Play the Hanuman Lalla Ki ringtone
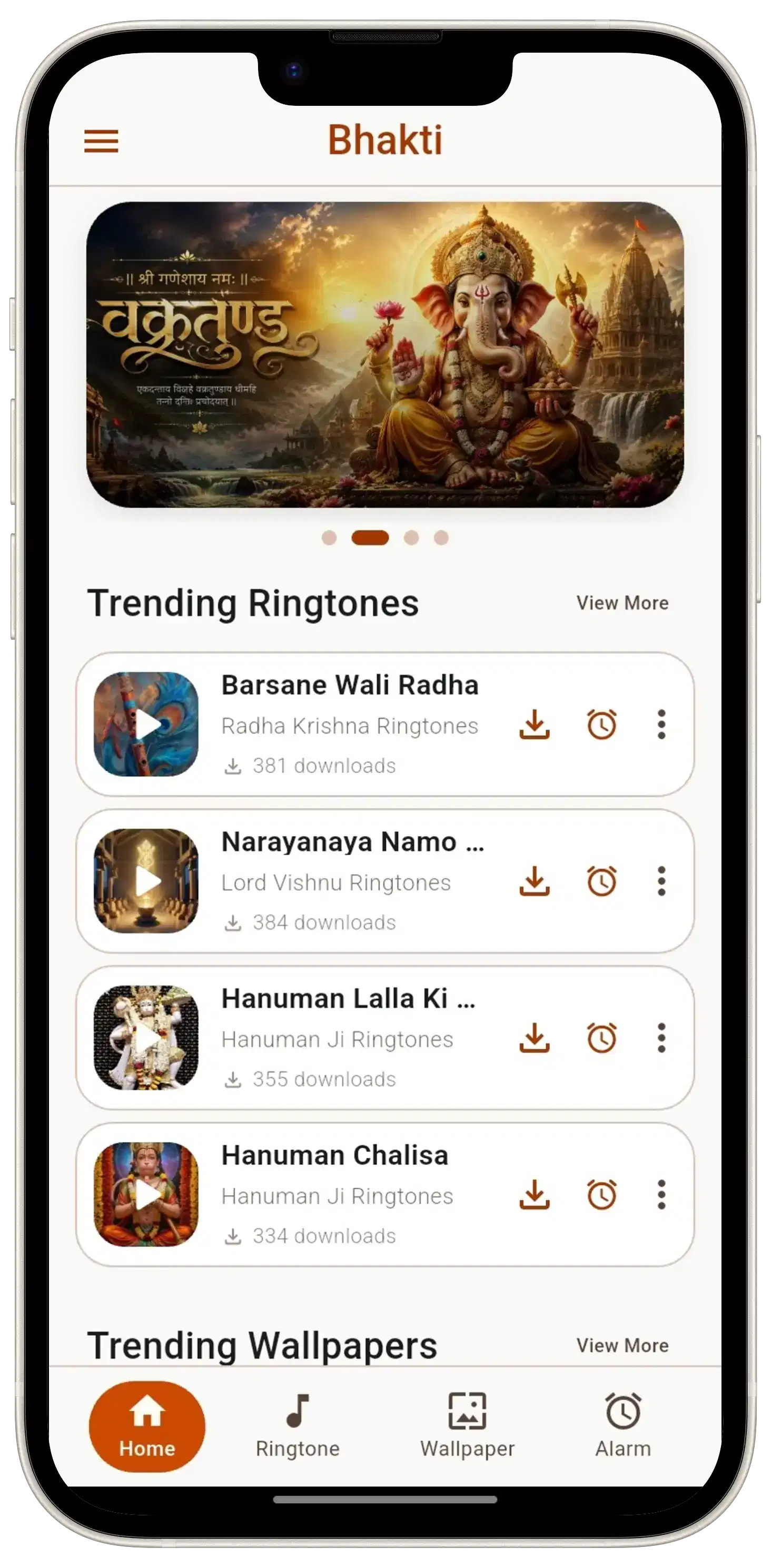The height and width of the screenshot is (1568, 771). (x=146, y=1038)
